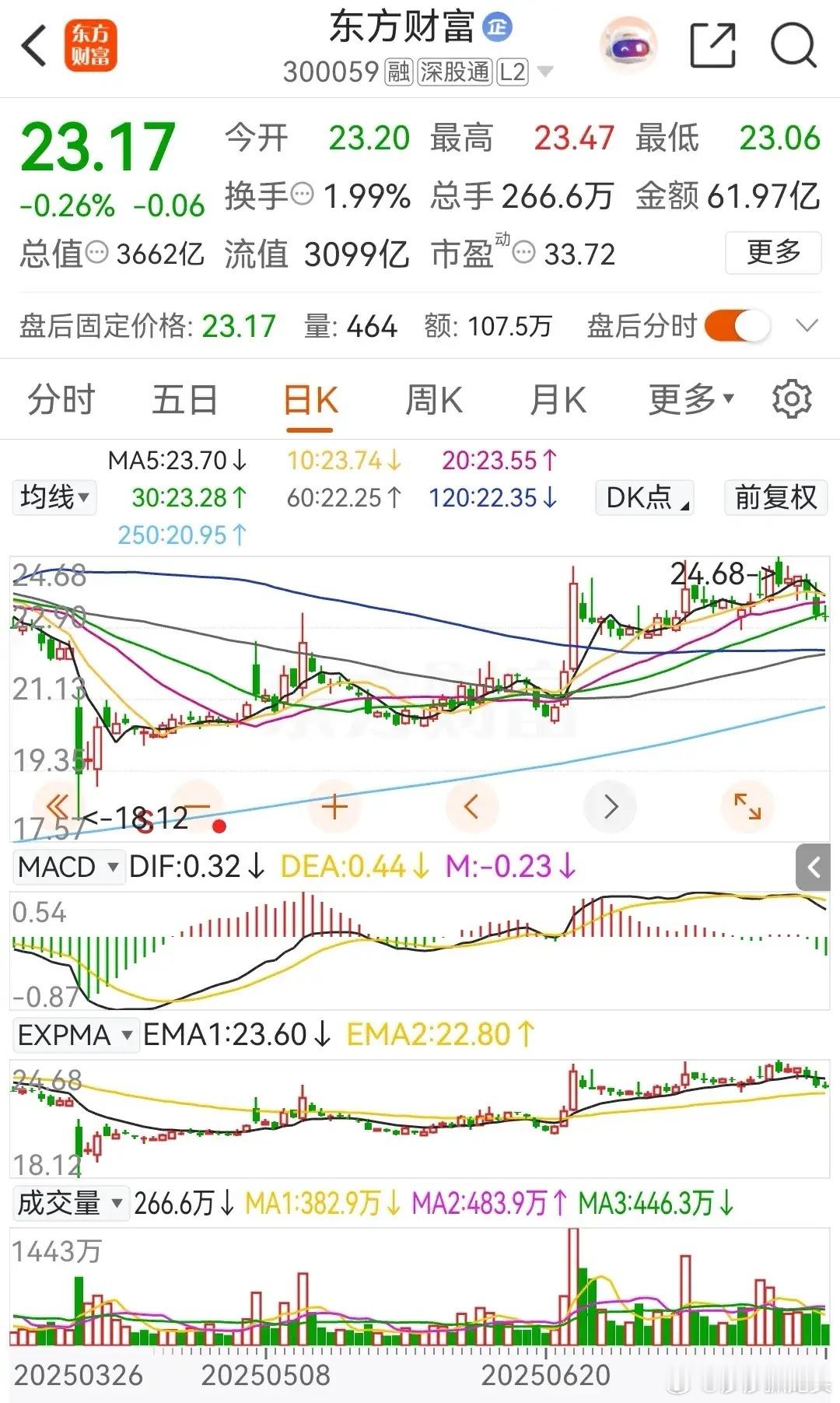The width and height of the screenshot is (840, 1403).
Task: Change the 前复权 adjustment option
Action: (x=775, y=496)
